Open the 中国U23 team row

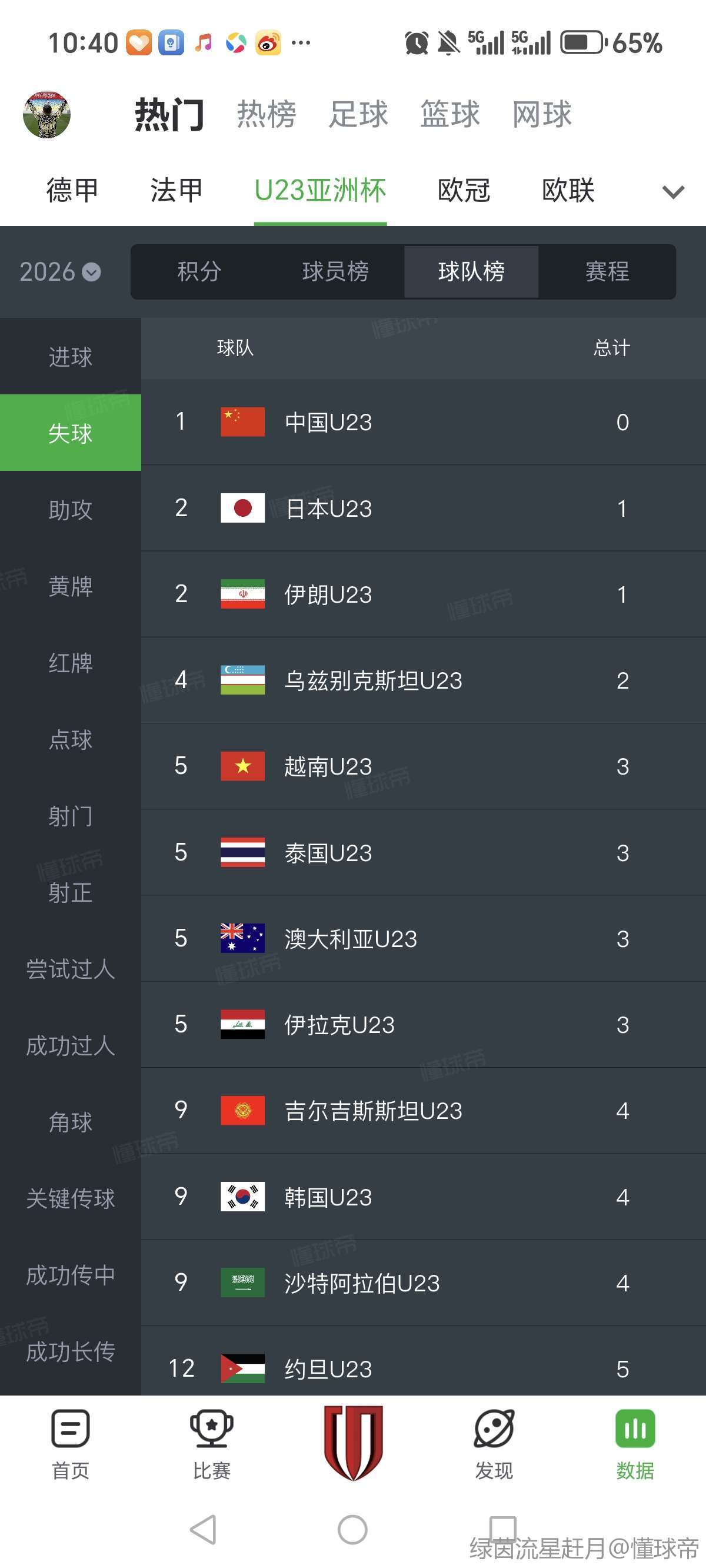point(423,423)
